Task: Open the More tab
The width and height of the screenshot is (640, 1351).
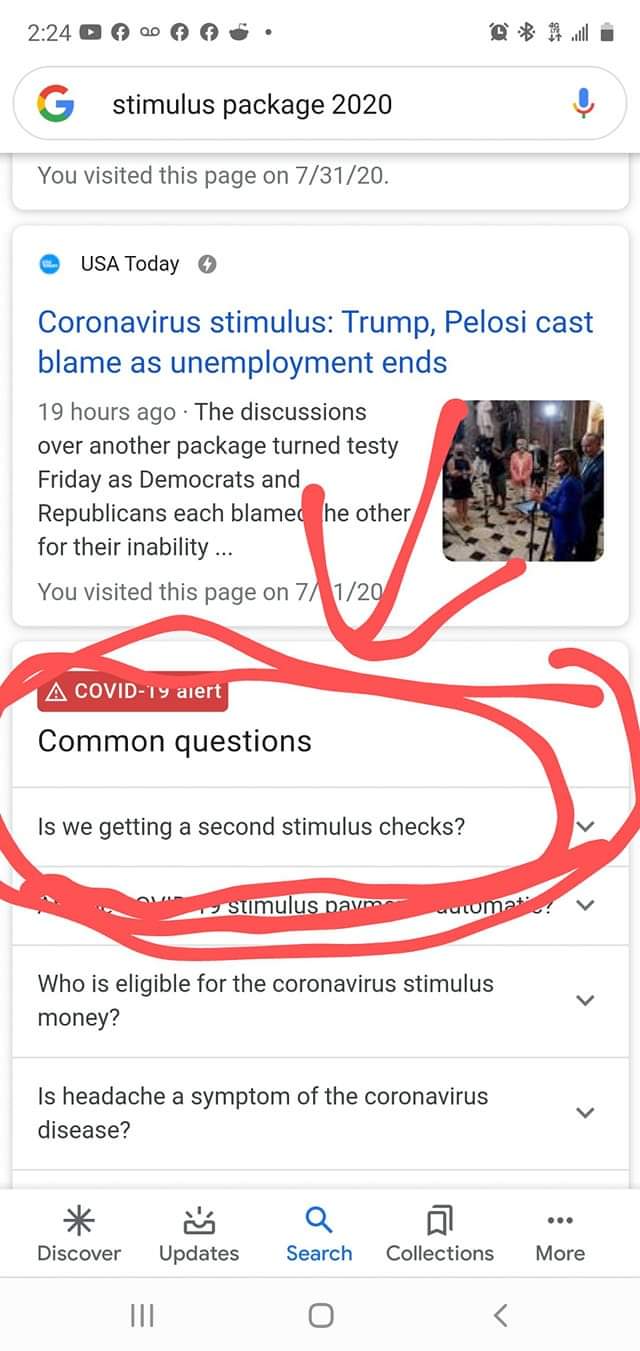Action: tap(560, 1234)
